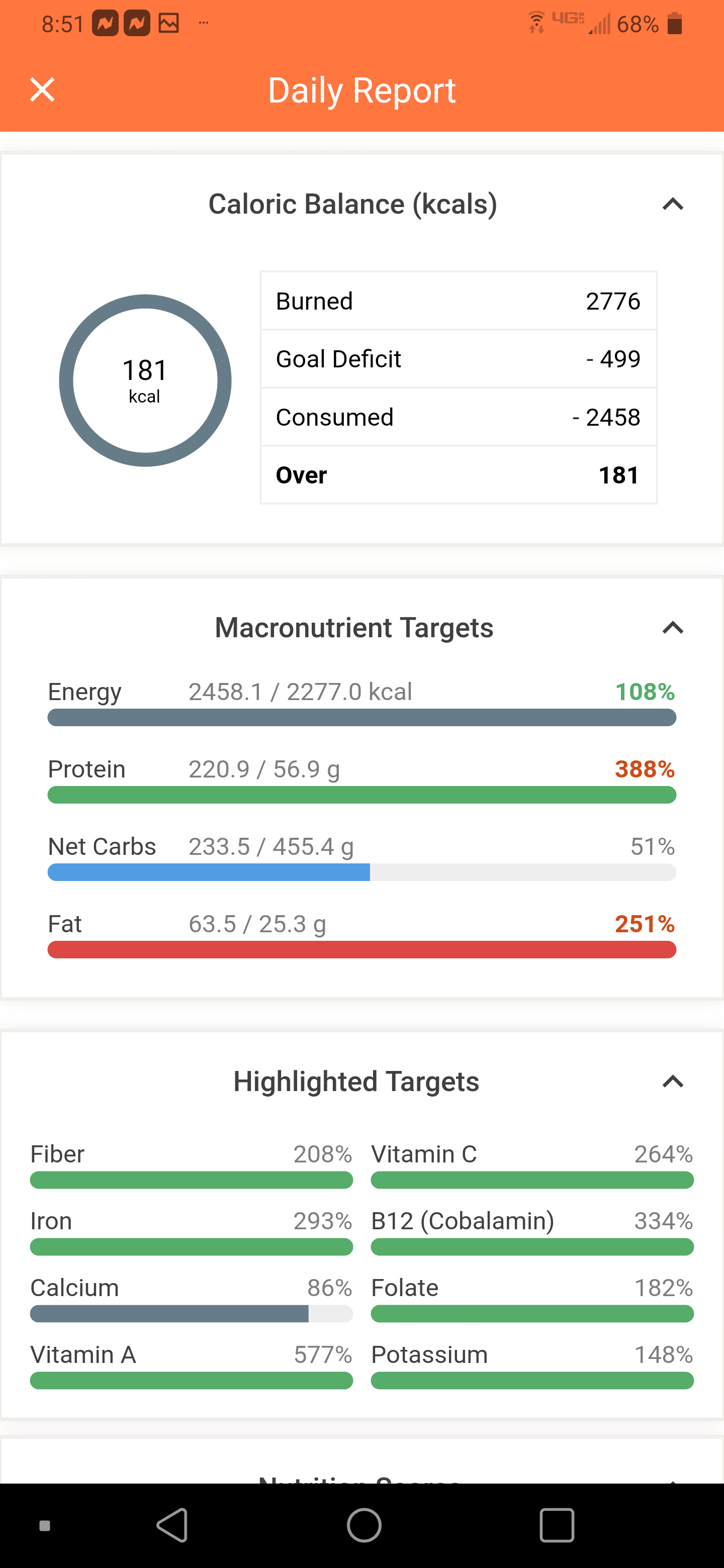Collapse the Highlighted Targets section
The width and height of the screenshot is (724, 1568).
tap(672, 1082)
